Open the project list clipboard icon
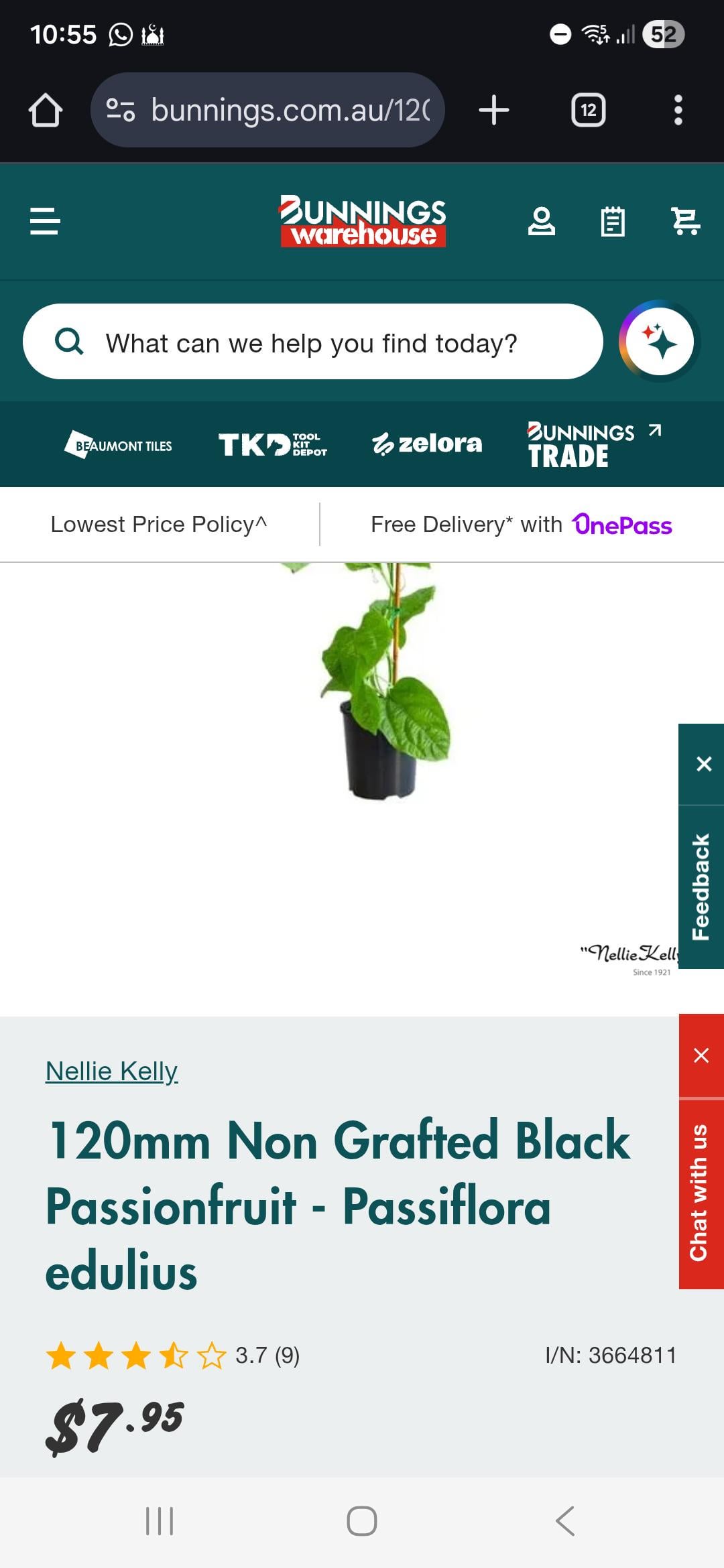The width and height of the screenshot is (724, 1568). [x=613, y=221]
